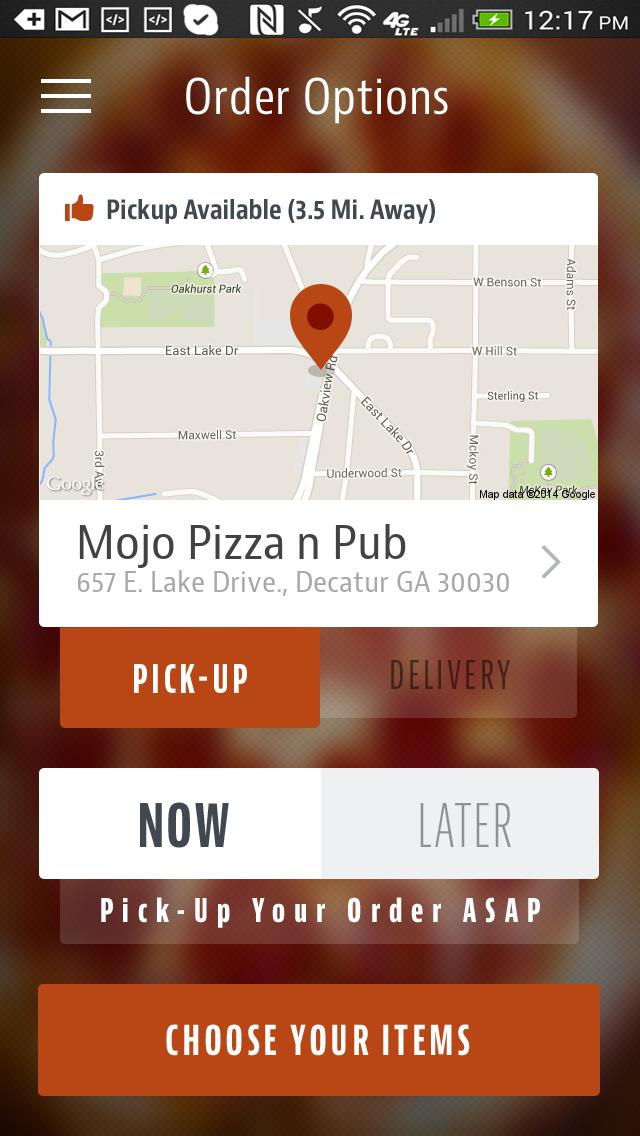
Task: Open Mojo Pizza n Pub location details
Action: 319,564
